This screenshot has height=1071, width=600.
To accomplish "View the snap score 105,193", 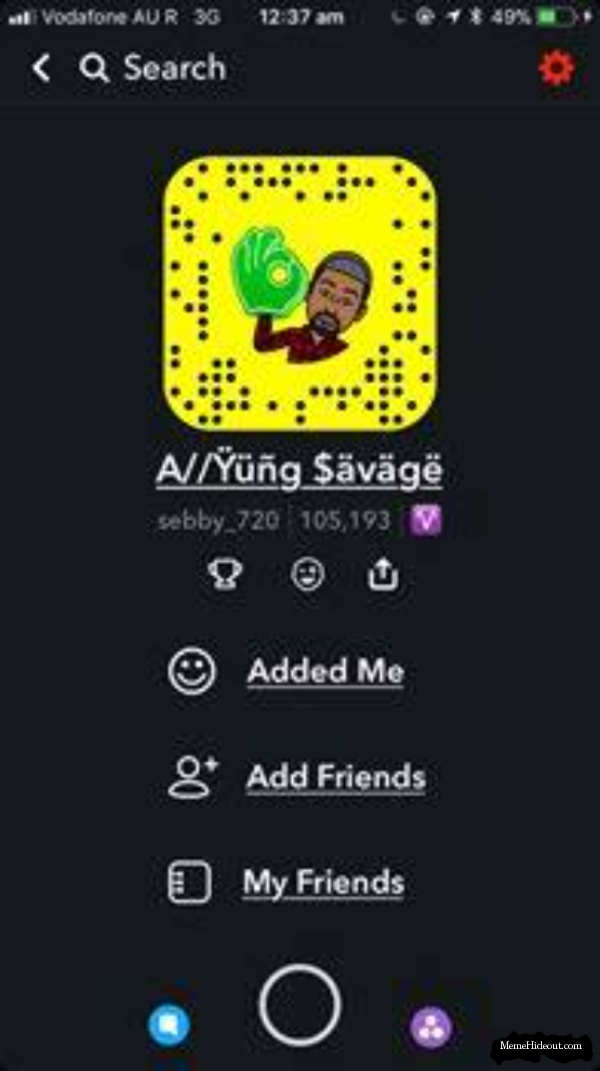I will (x=344, y=520).
